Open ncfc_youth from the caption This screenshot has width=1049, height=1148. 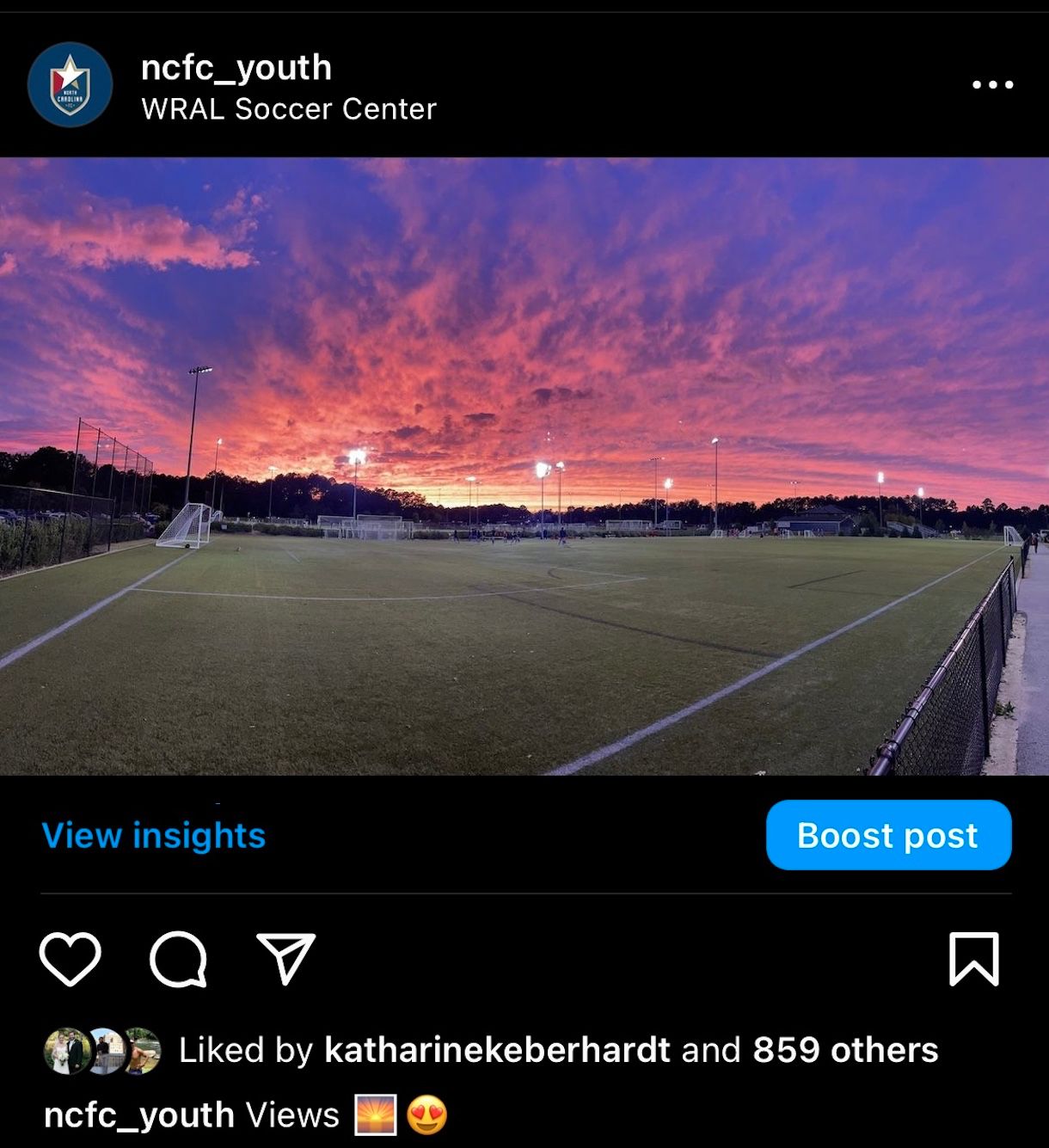(x=138, y=1115)
